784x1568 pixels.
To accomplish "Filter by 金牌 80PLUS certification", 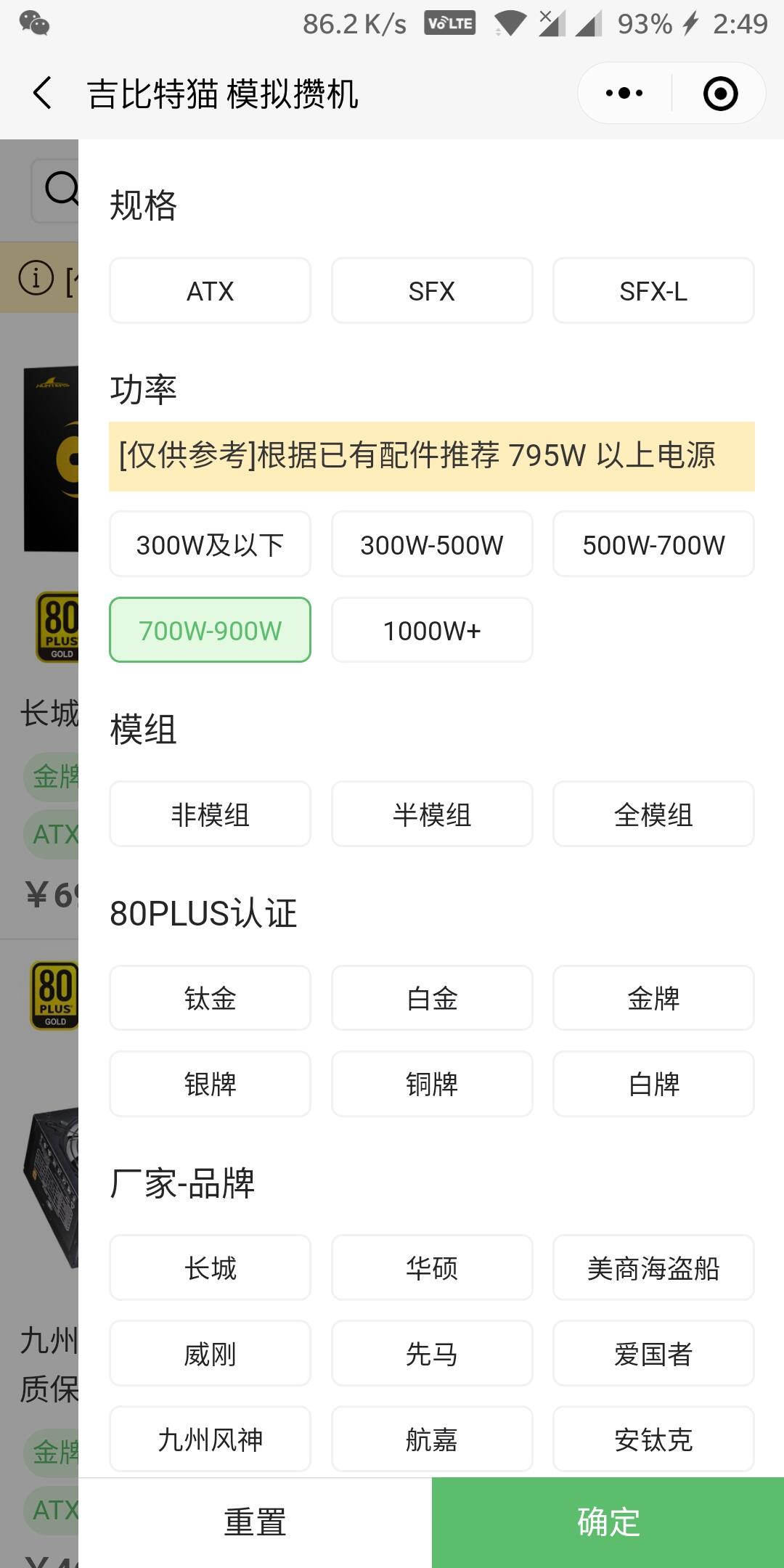I will [653, 998].
